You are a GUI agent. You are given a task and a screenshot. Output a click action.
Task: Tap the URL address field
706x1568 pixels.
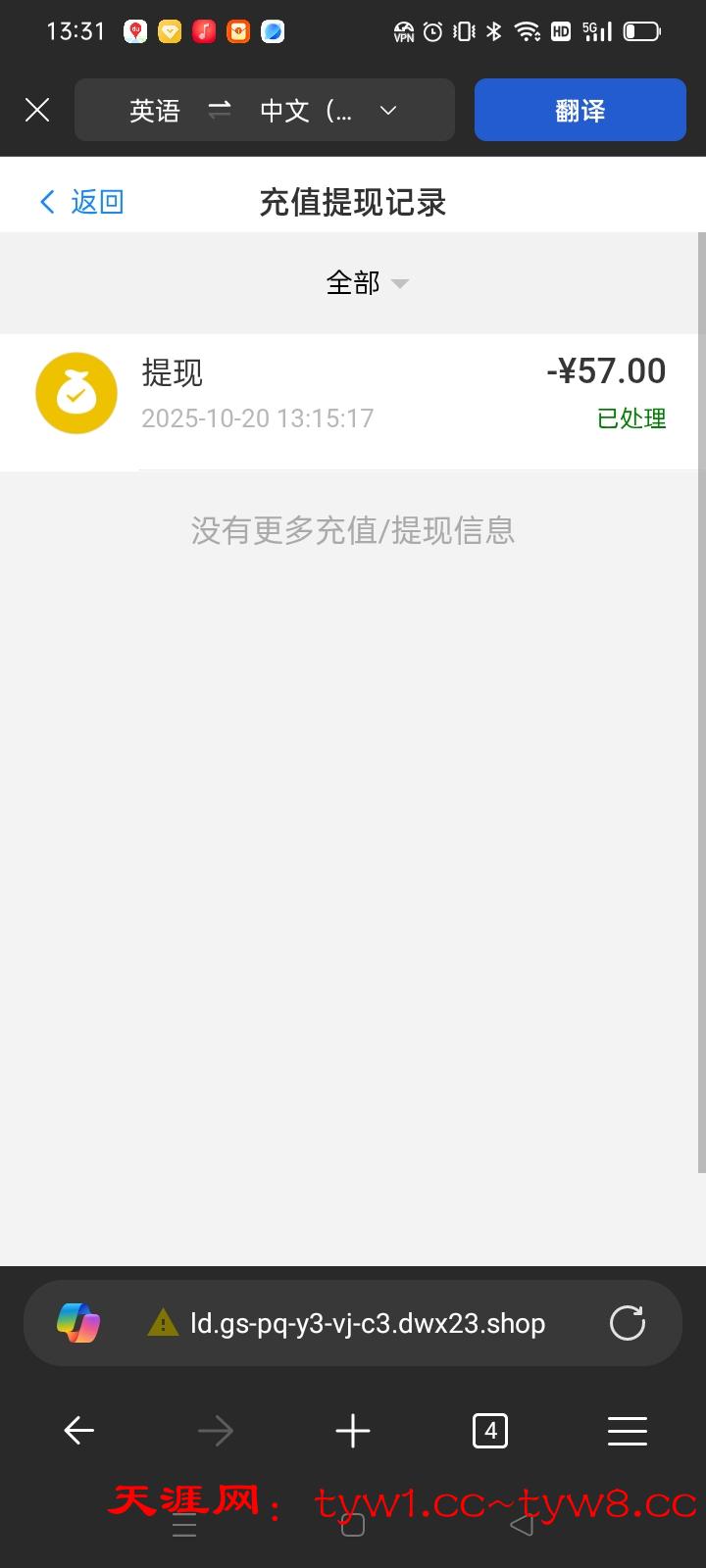(368, 1323)
